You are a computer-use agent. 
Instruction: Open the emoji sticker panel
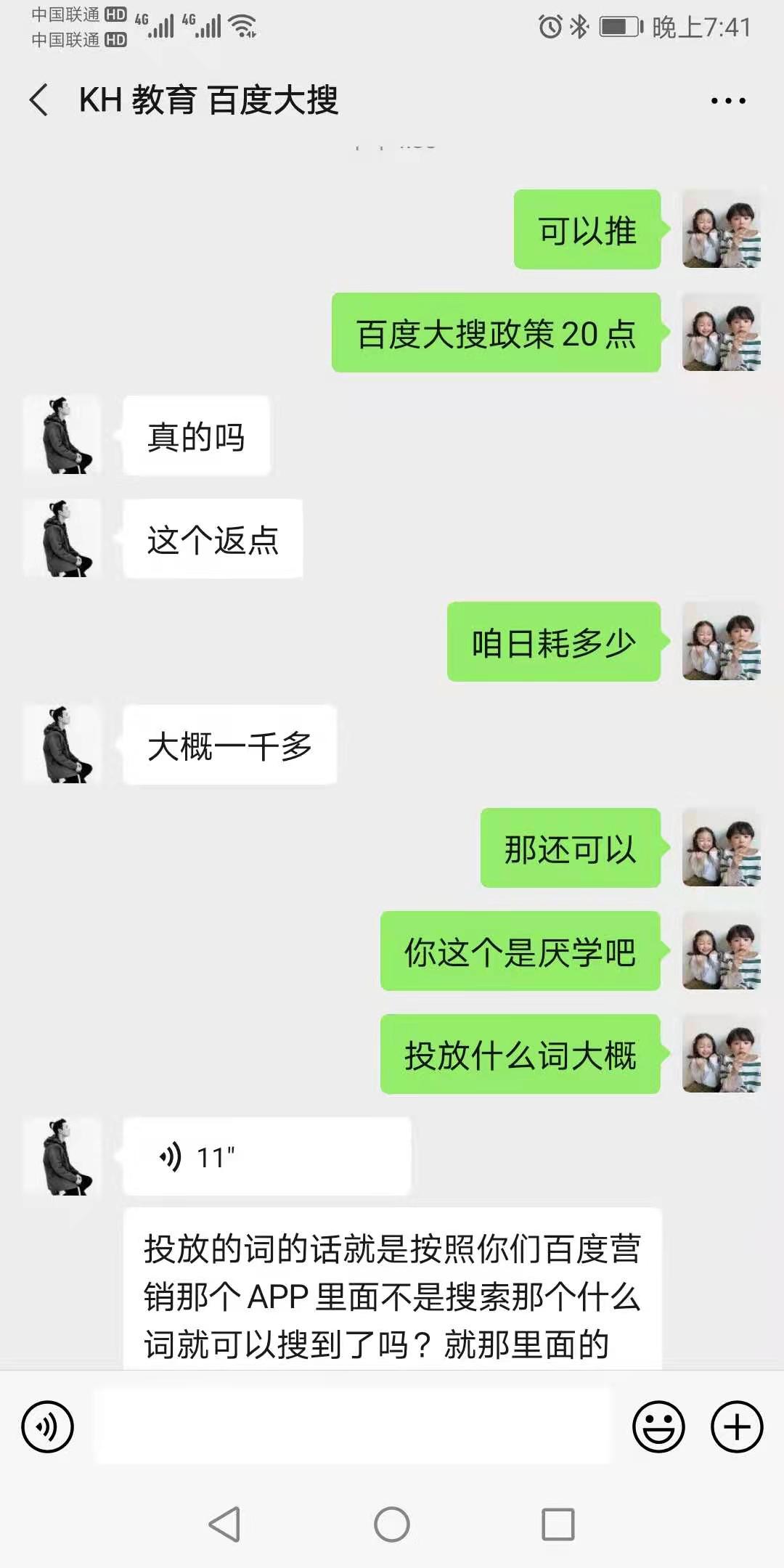click(658, 1426)
